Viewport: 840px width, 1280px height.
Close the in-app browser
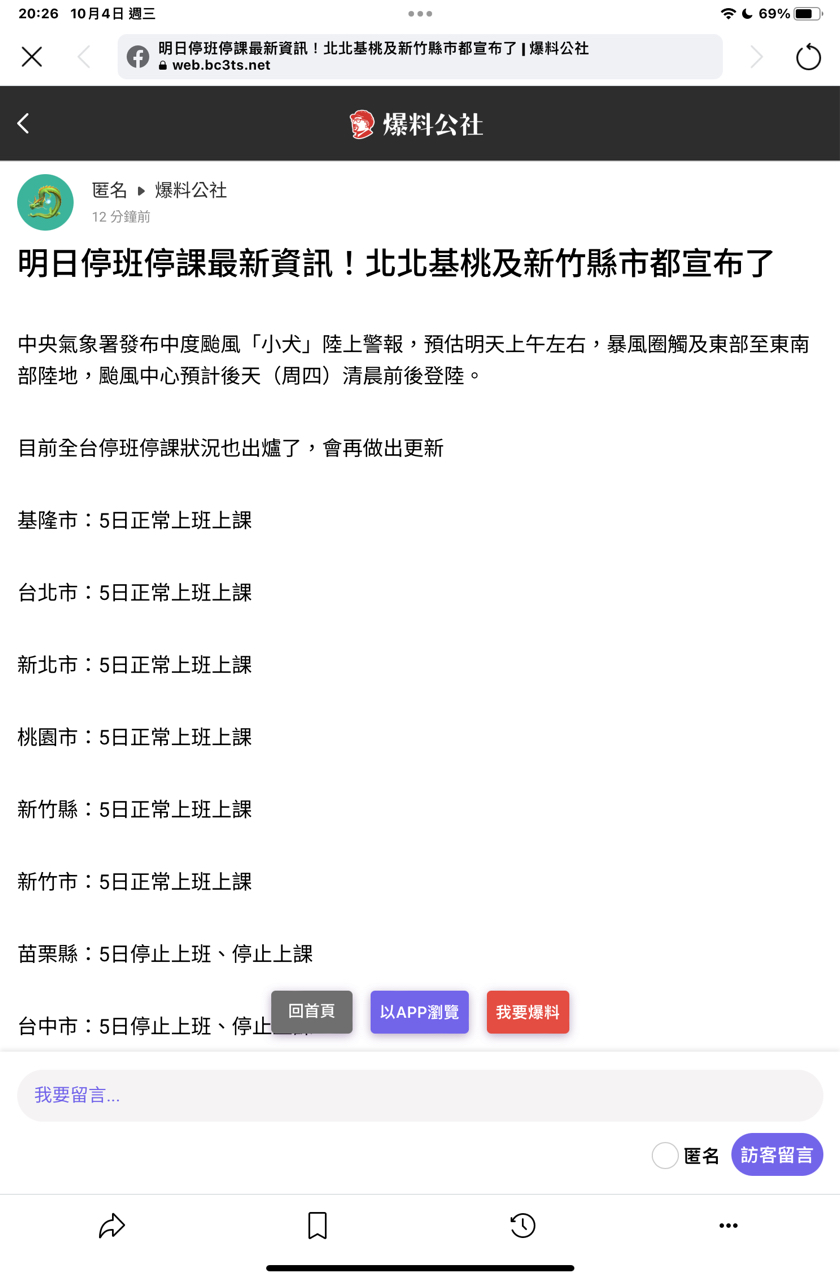pyautogui.click(x=32, y=57)
